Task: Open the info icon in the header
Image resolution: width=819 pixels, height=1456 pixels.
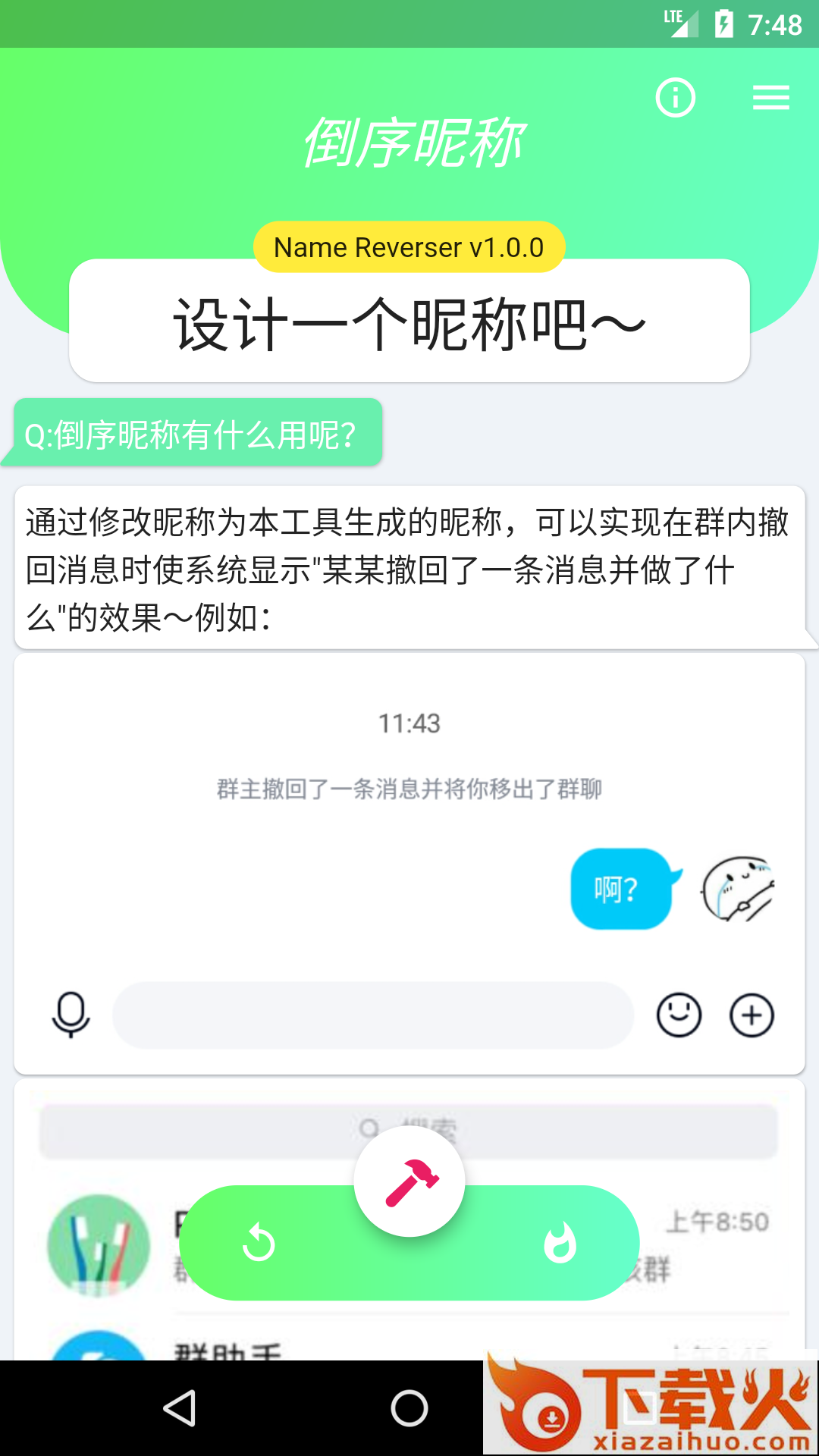Action: pyautogui.click(x=675, y=98)
